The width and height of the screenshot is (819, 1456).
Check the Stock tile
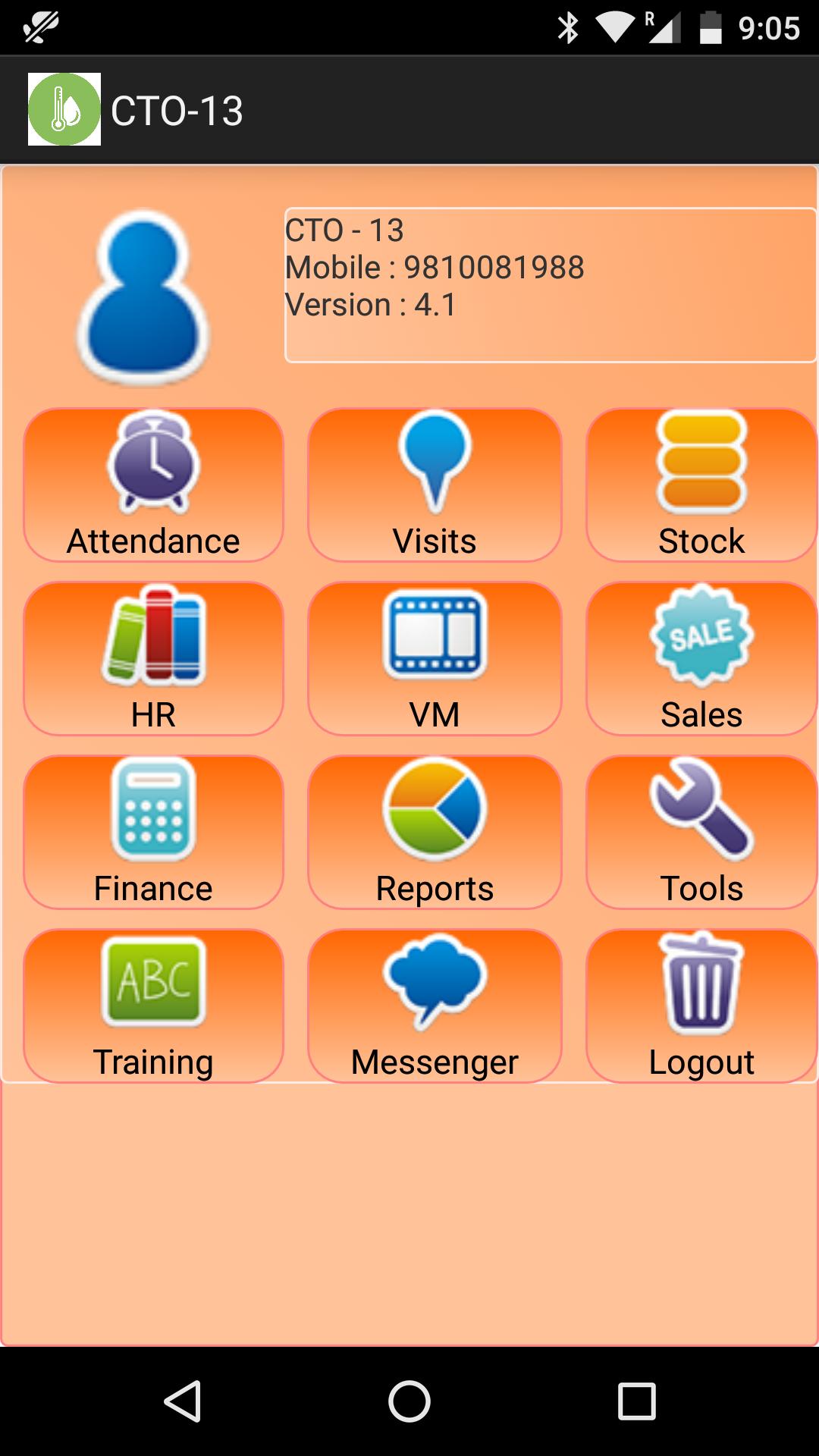701,485
